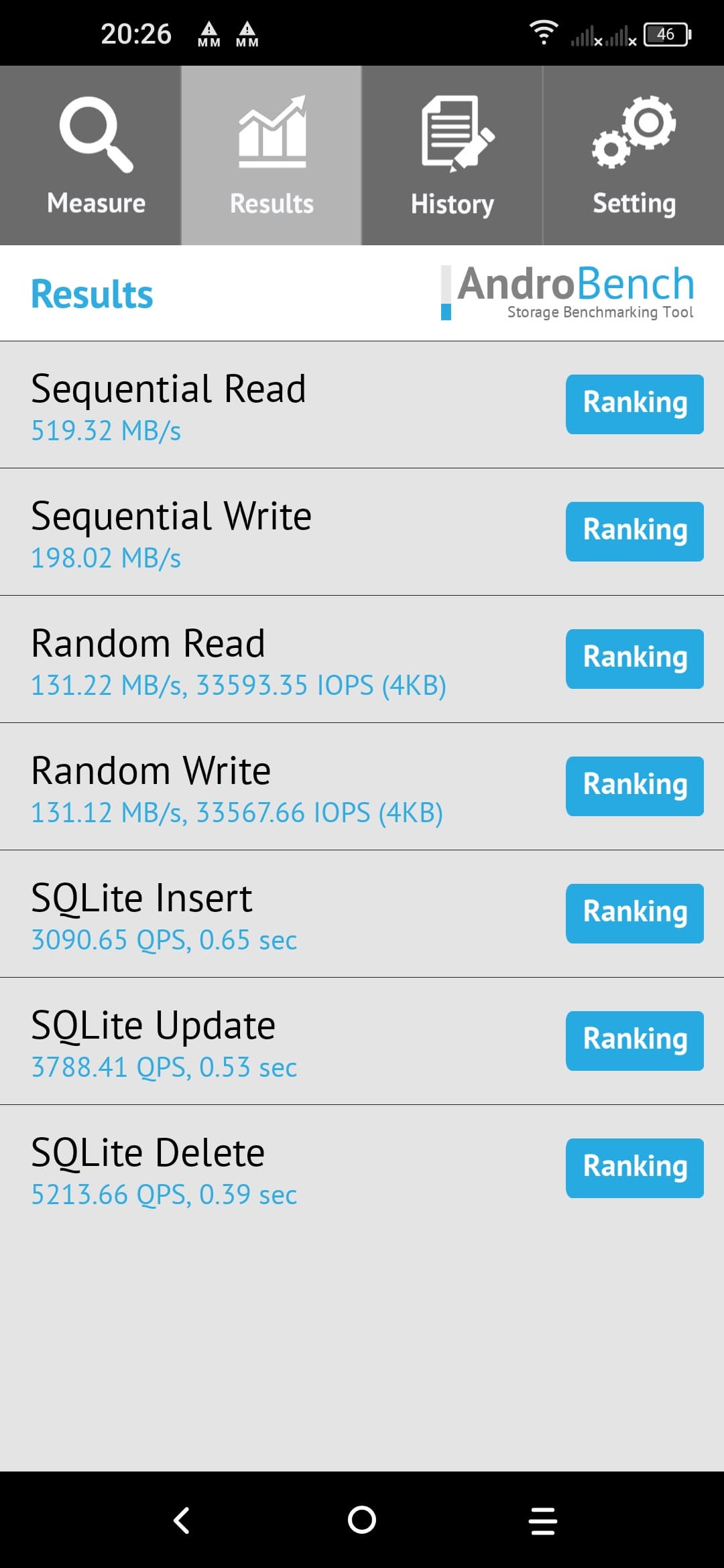This screenshot has width=724, height=1568.
Task: Tap Ranking button for Sequential Write
Action: [634, 531]
